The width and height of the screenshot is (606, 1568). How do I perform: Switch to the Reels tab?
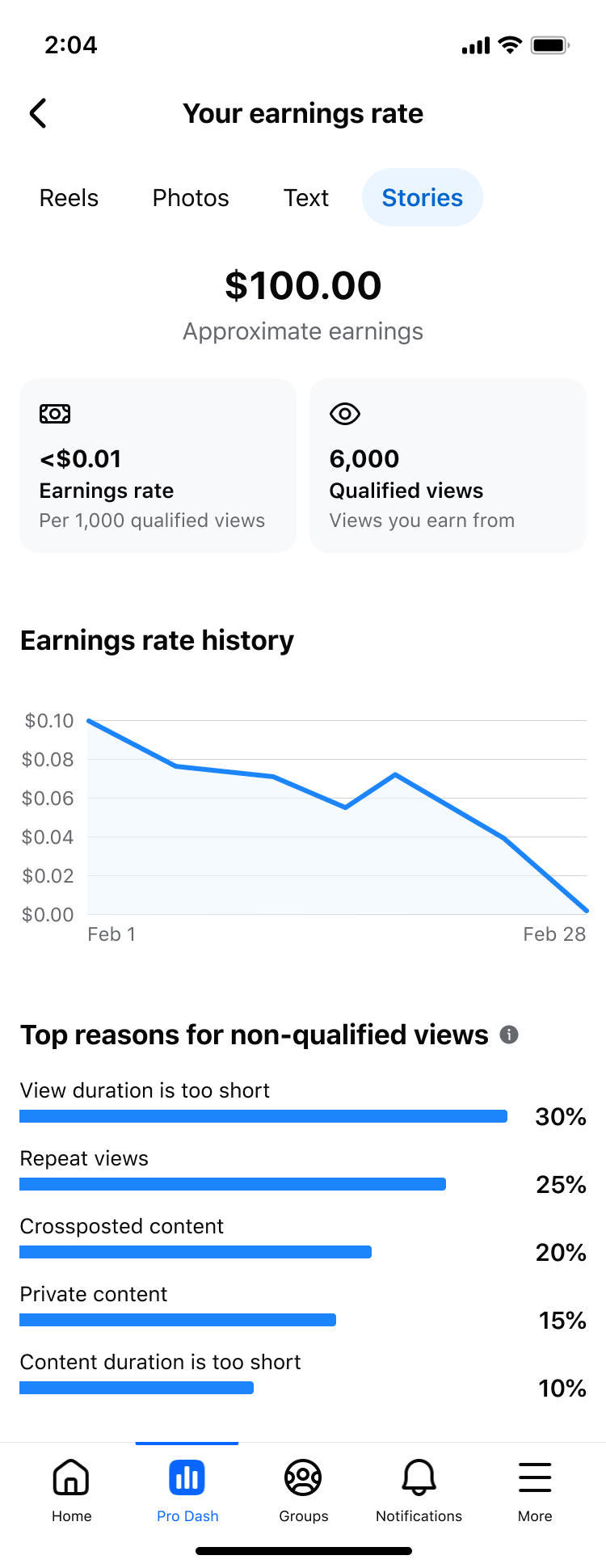(69, 198)
